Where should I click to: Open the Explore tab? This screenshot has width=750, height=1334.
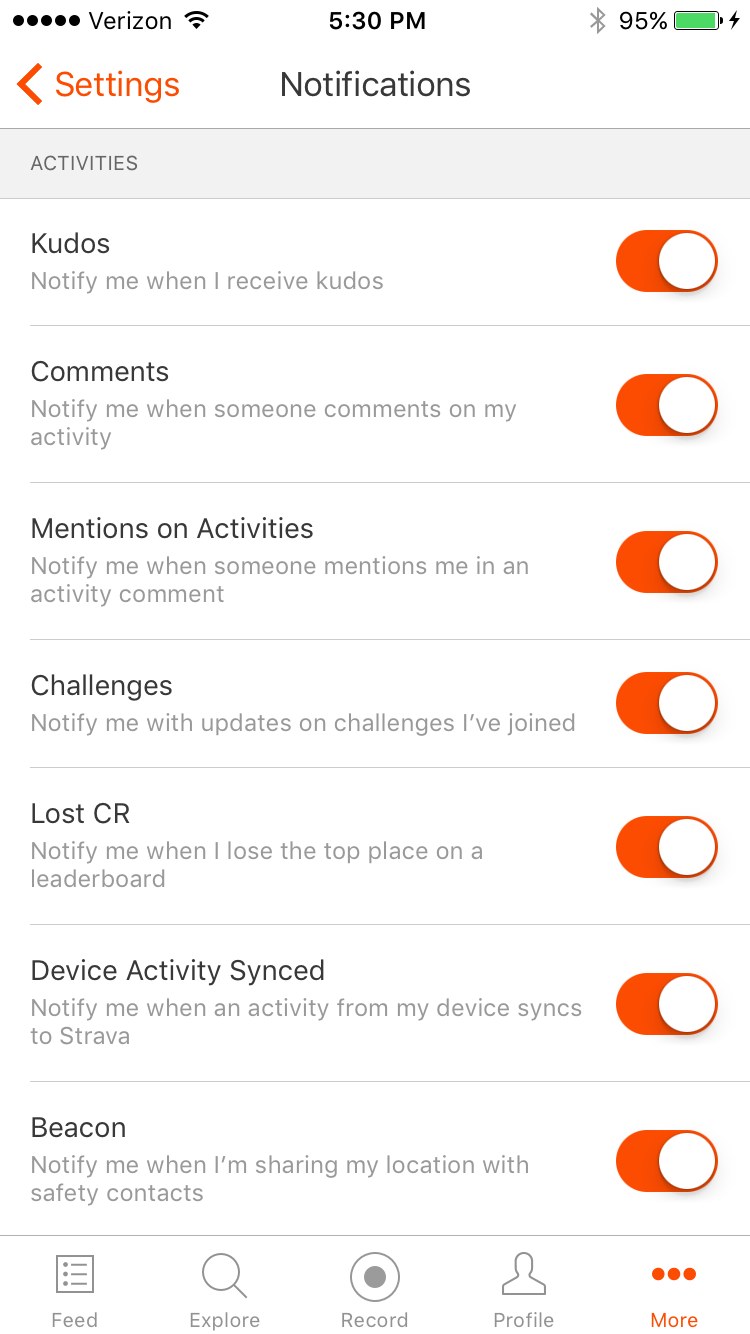pyautogui.click(x=225, y=1290)
